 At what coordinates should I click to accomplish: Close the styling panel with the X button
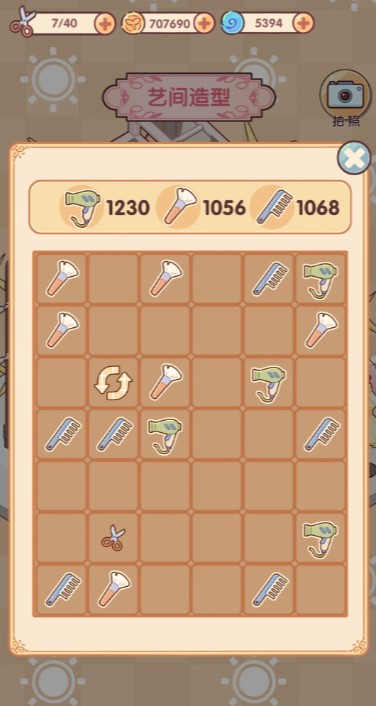tap(354, 158)
